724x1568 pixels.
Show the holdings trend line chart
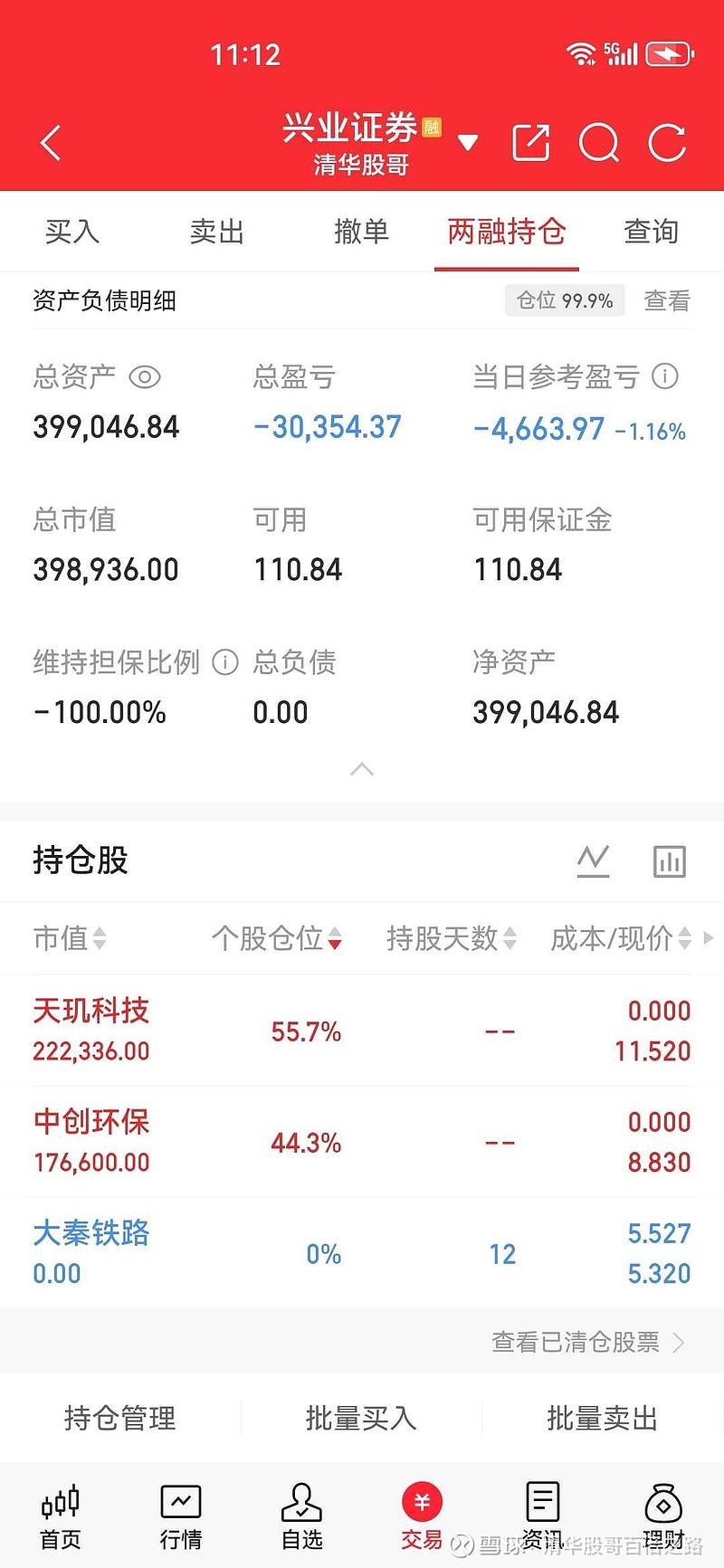pyautogui.click(x=593, y=860)
